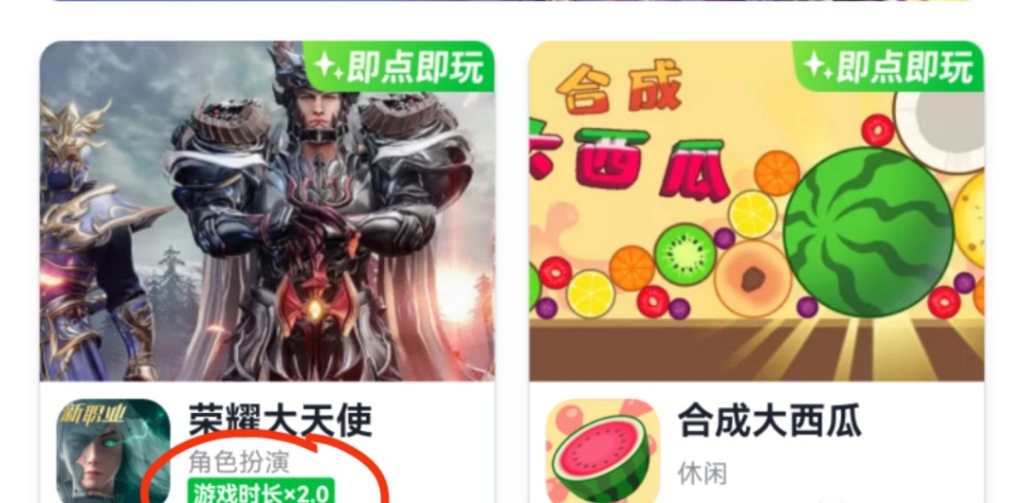Viewport: 1024px width, 503px height.
Task: Open the 合成大西瓜 game card
Action: click(x=756, y=220)
